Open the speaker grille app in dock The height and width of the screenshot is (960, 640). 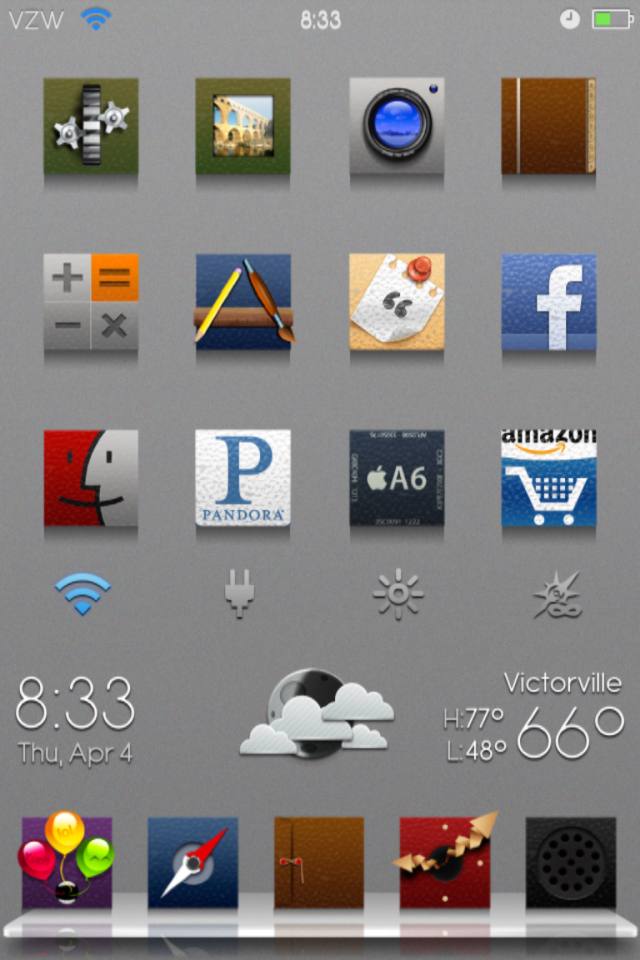pyautogui.click(x=571, y=862)
